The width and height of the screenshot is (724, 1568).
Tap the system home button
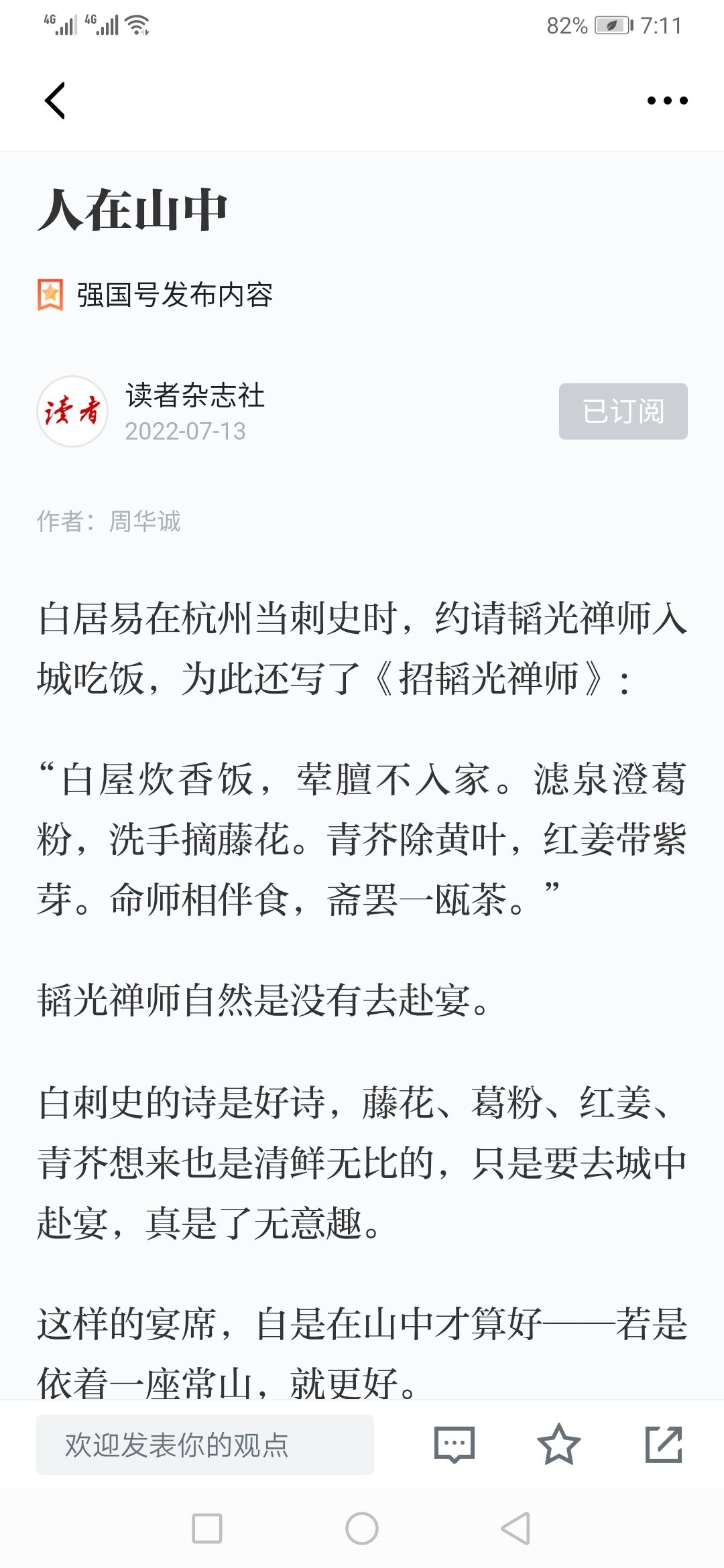[x=362, y=1528]
